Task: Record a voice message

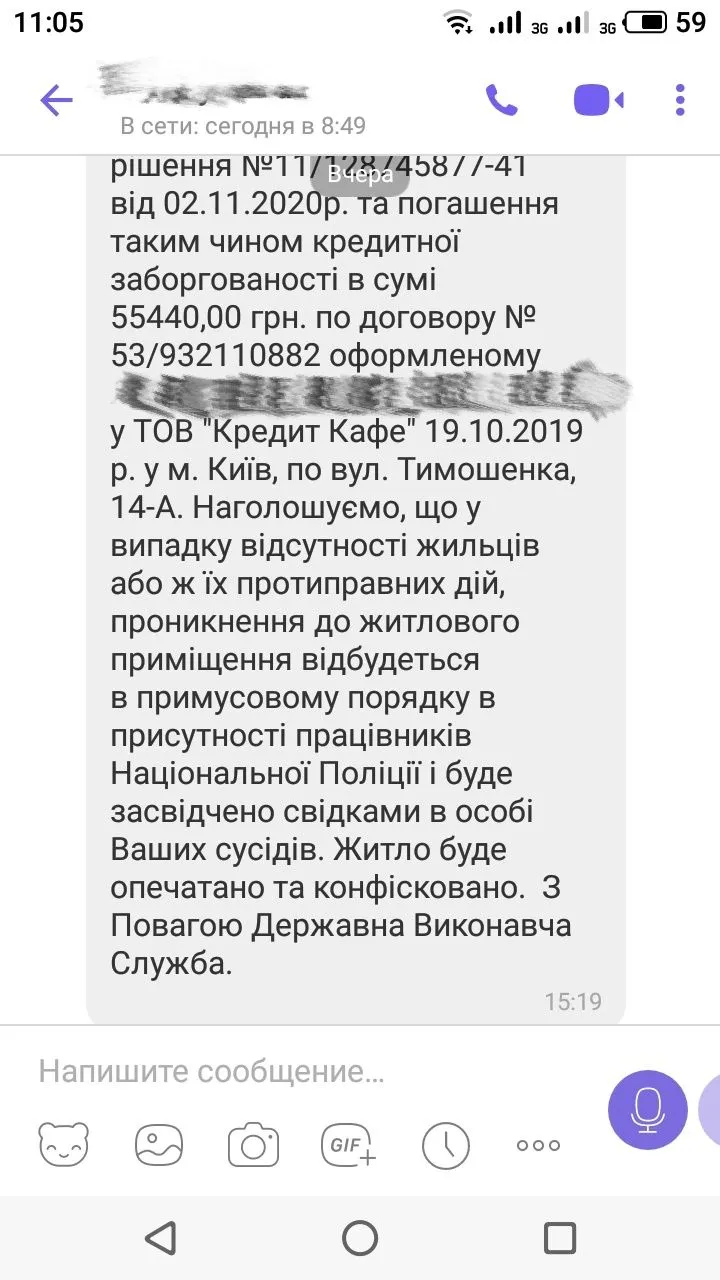Action: 647,1109
